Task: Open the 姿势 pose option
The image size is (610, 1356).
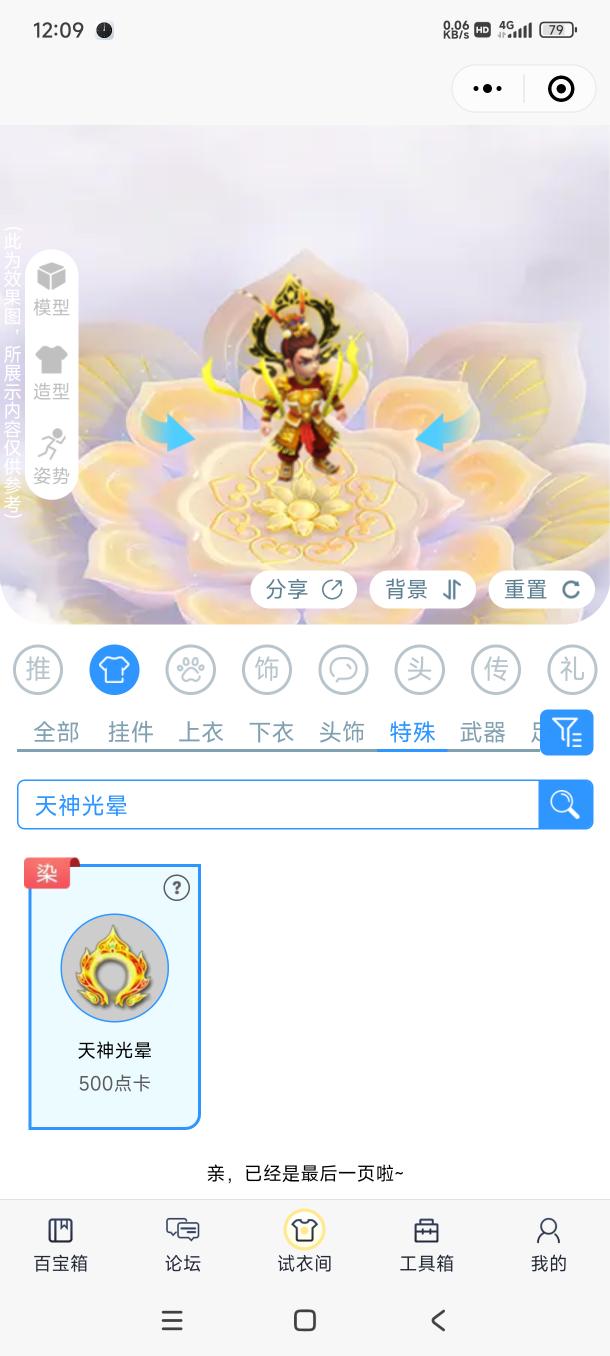Action: [x=51, y=457]
